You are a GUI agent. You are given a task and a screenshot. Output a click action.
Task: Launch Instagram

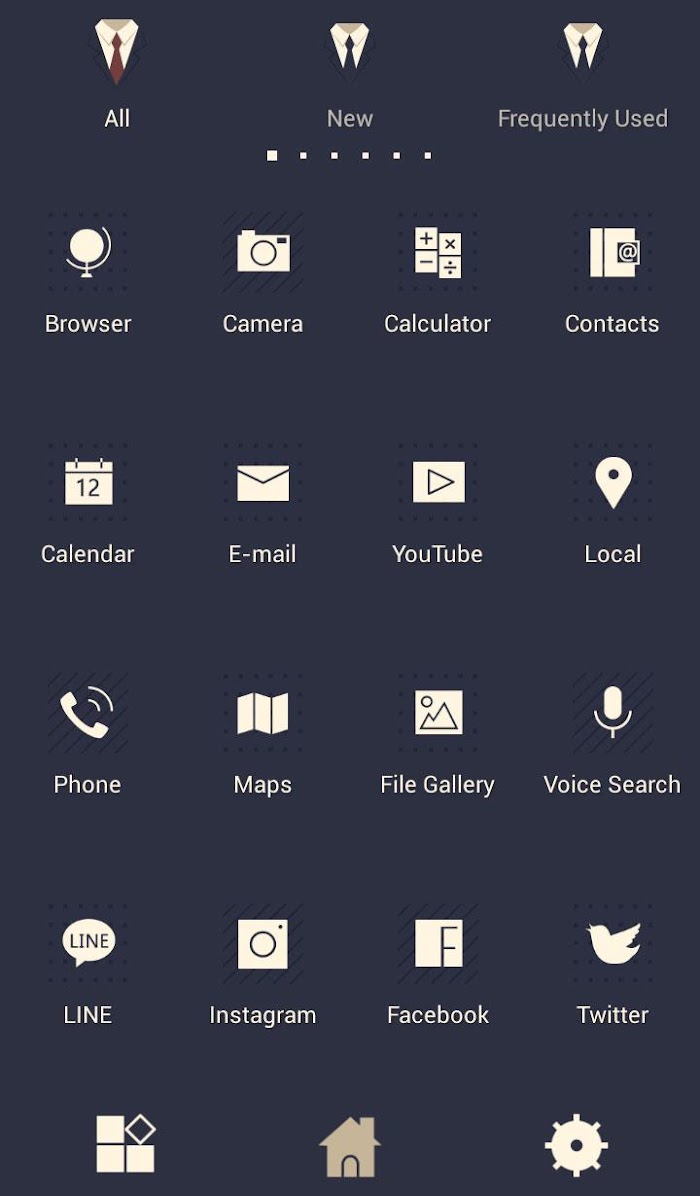click(x=262, y=965)
